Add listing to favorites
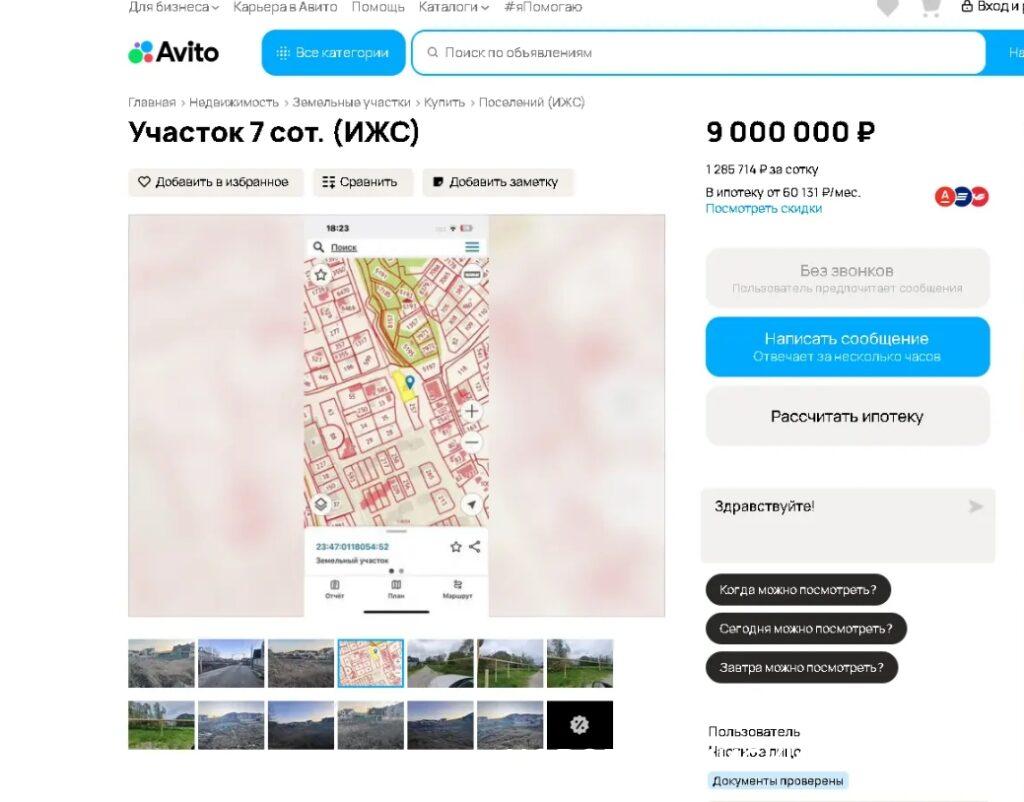The width and height of the screenshot is (1024, 802). tap(214, 182)
